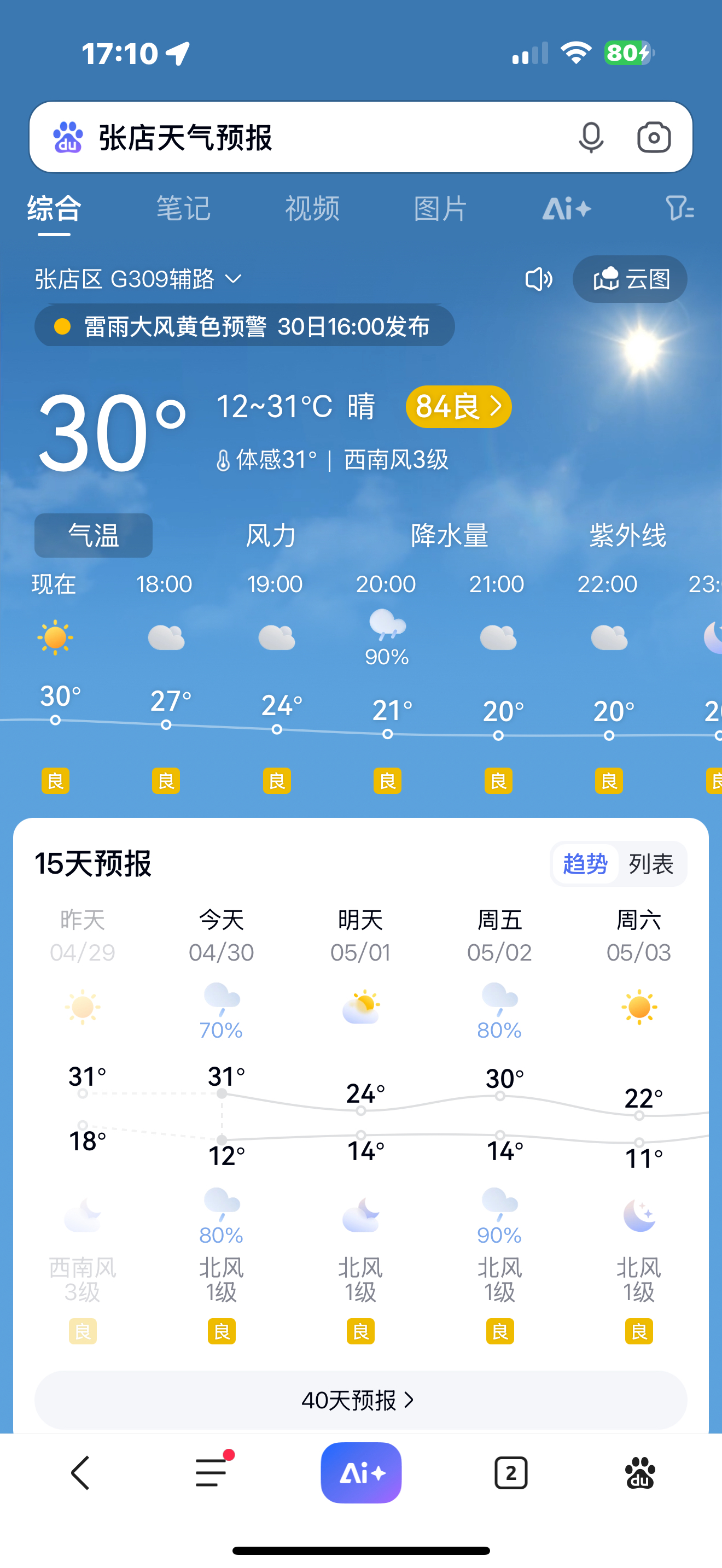Tap the Ai+ button in the bottom navigation

pos(360,1473)
